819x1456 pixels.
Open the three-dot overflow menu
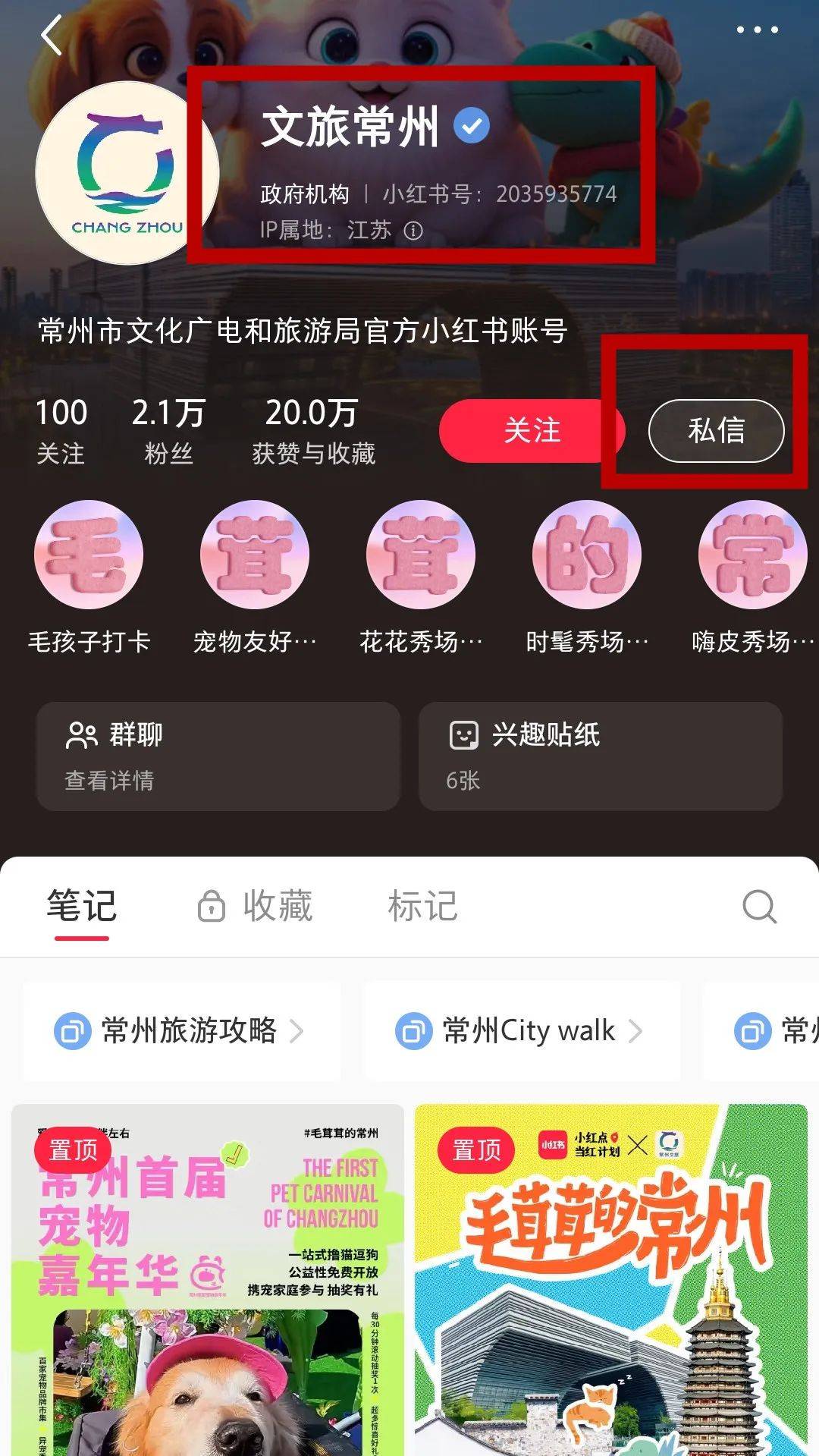(x=757, y=30)
